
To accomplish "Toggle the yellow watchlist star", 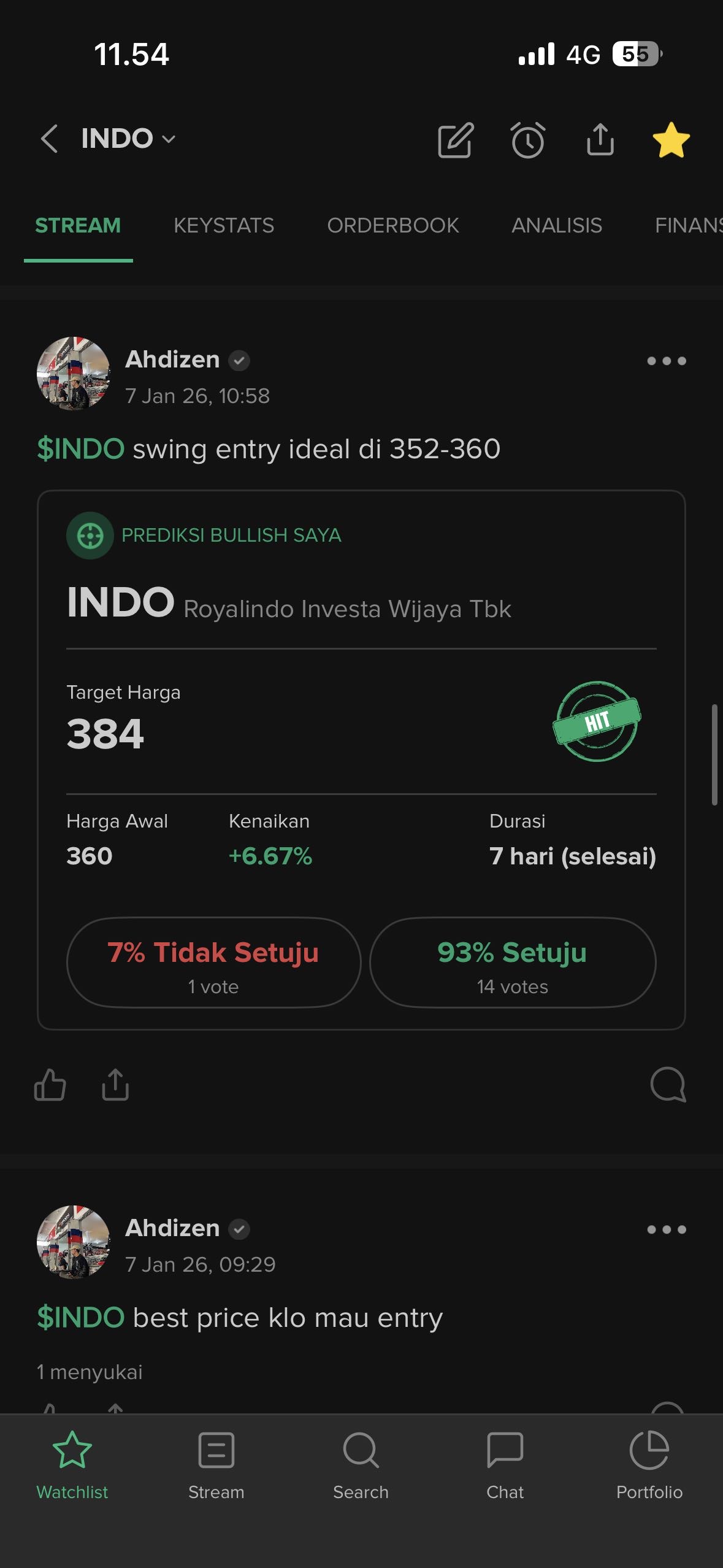I will 671,140.
